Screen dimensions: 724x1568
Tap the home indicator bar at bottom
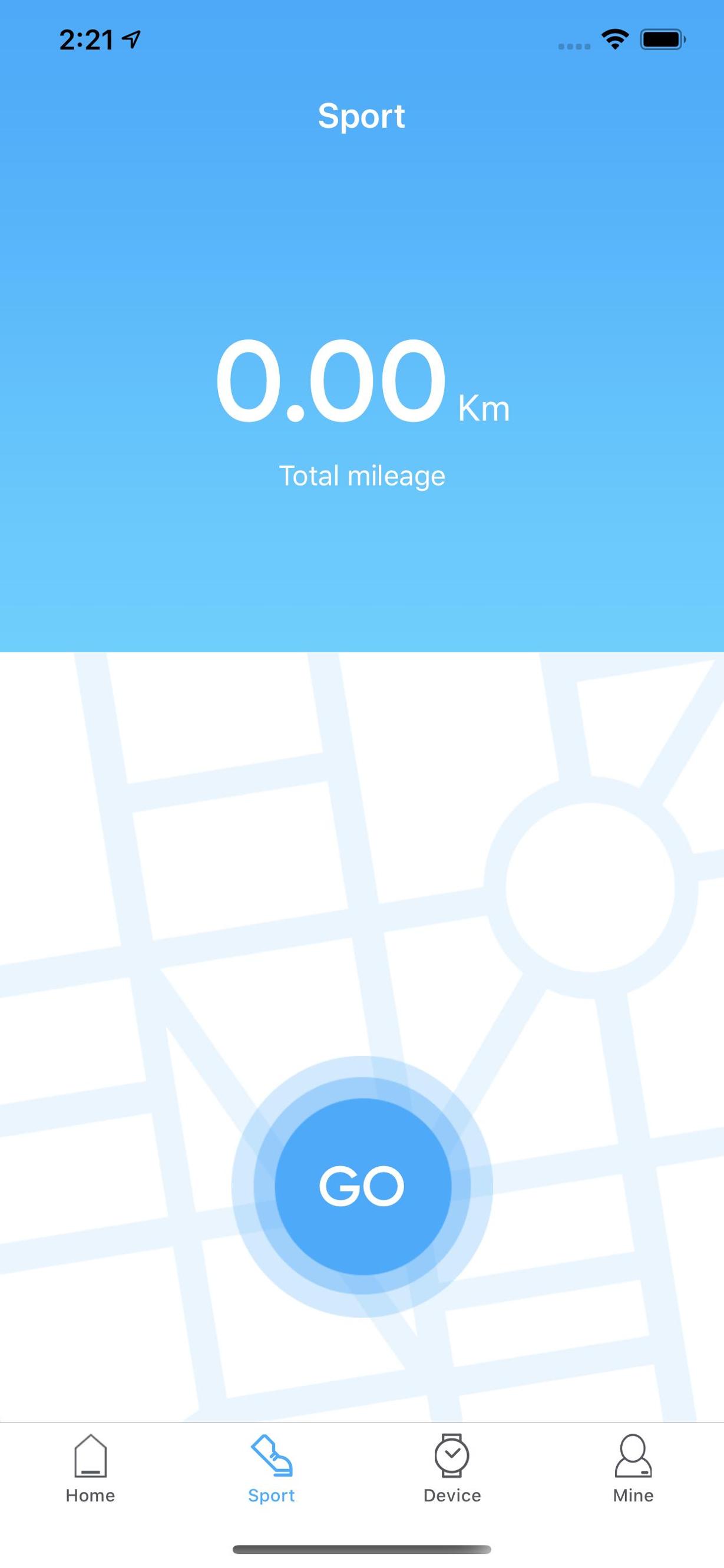pyautogui.click(x=362, y=1550)
